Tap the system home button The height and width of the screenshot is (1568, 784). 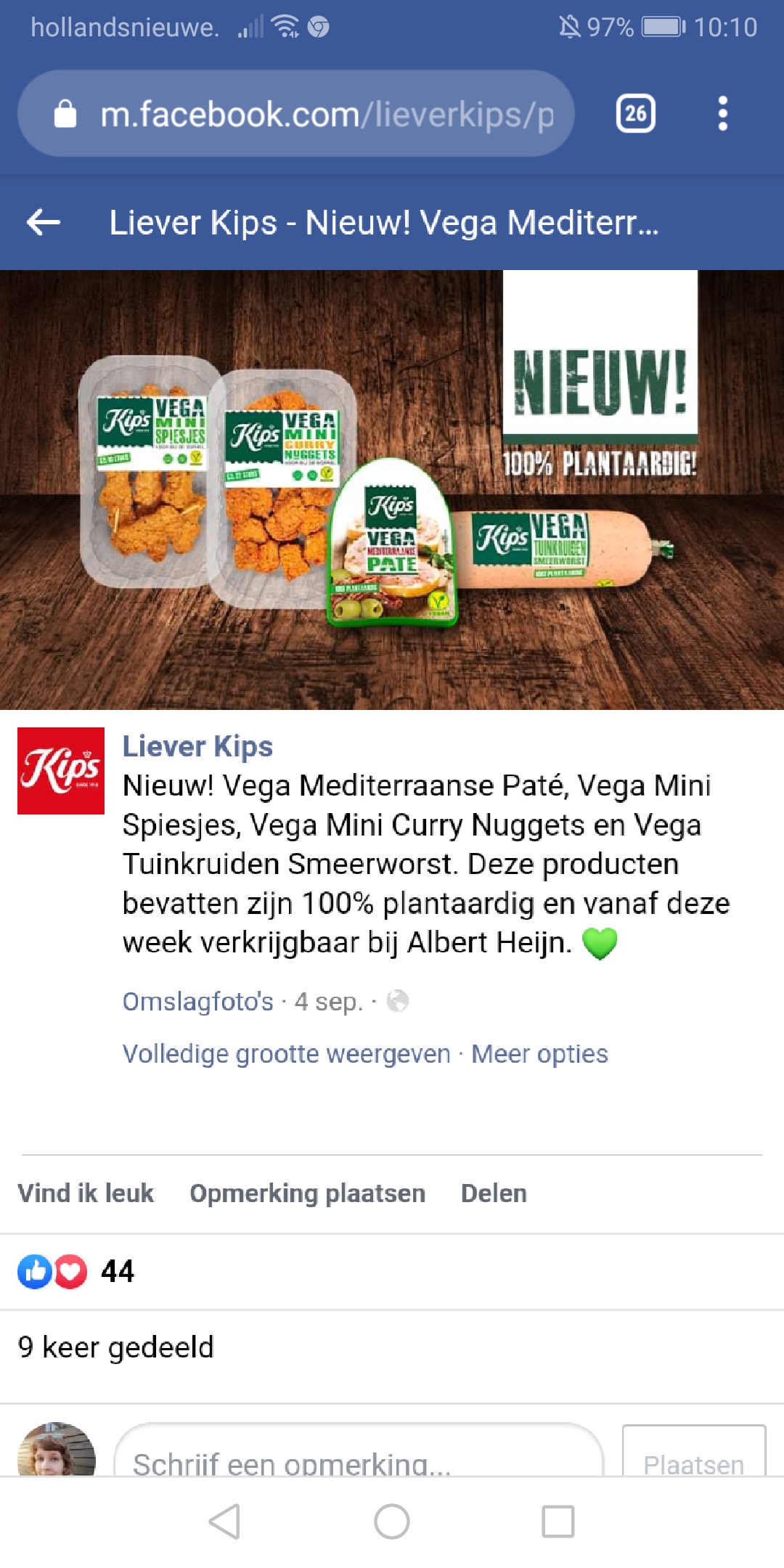[392, 1522]
